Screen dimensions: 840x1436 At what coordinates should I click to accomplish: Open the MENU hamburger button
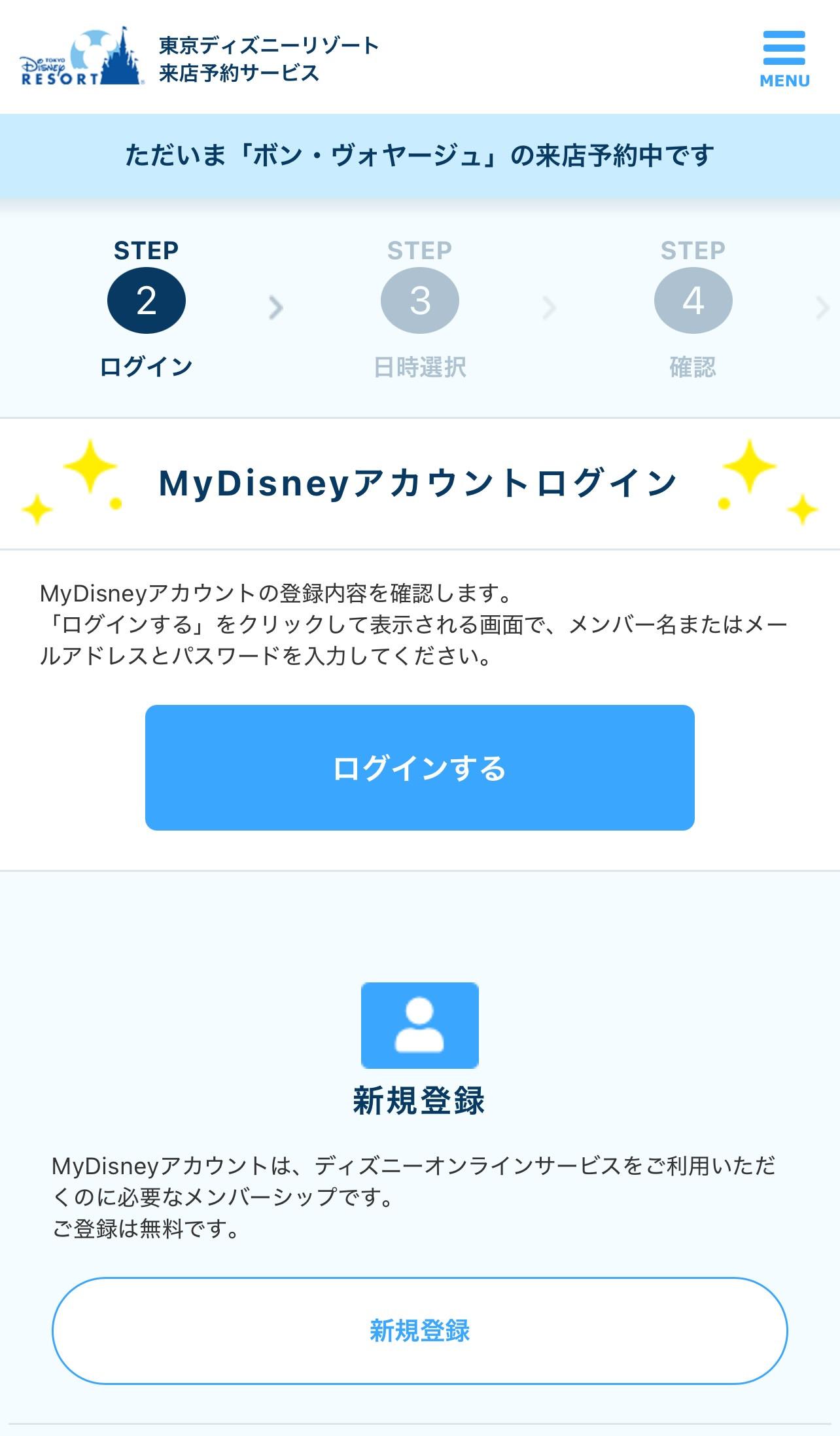pos(784,58)
